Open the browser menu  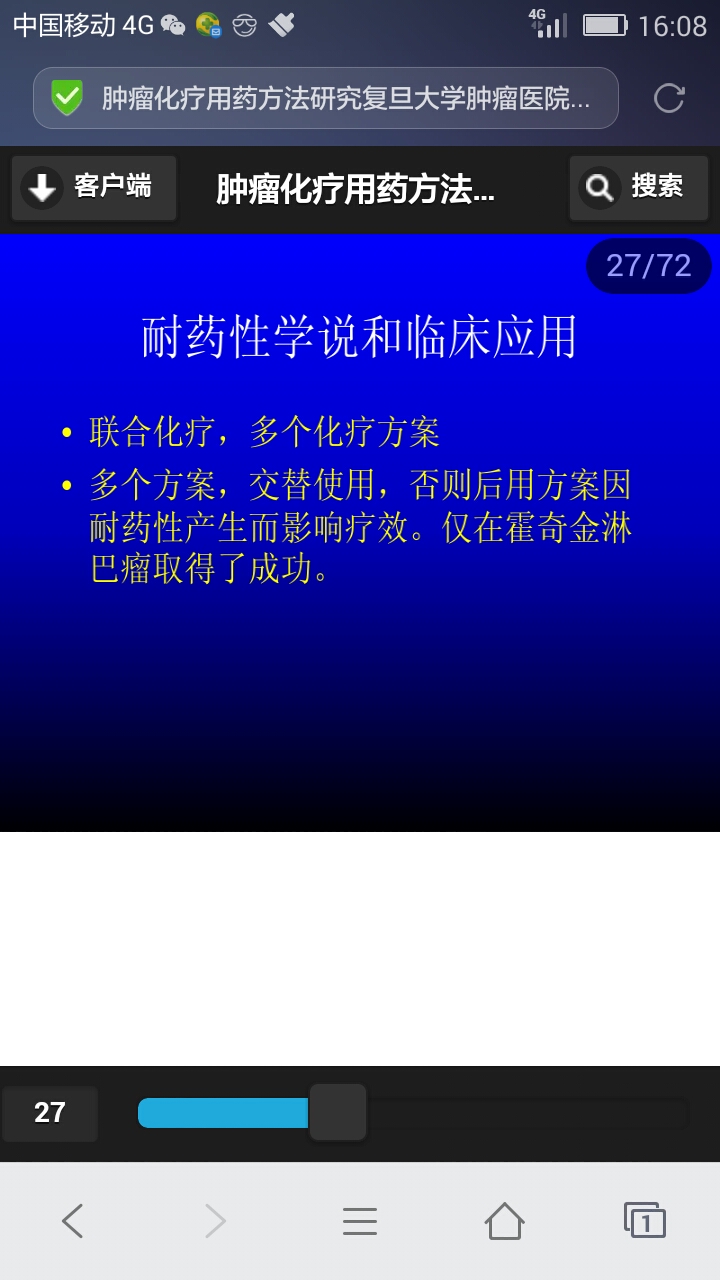pyautogui.click(x=360, y=1221)
